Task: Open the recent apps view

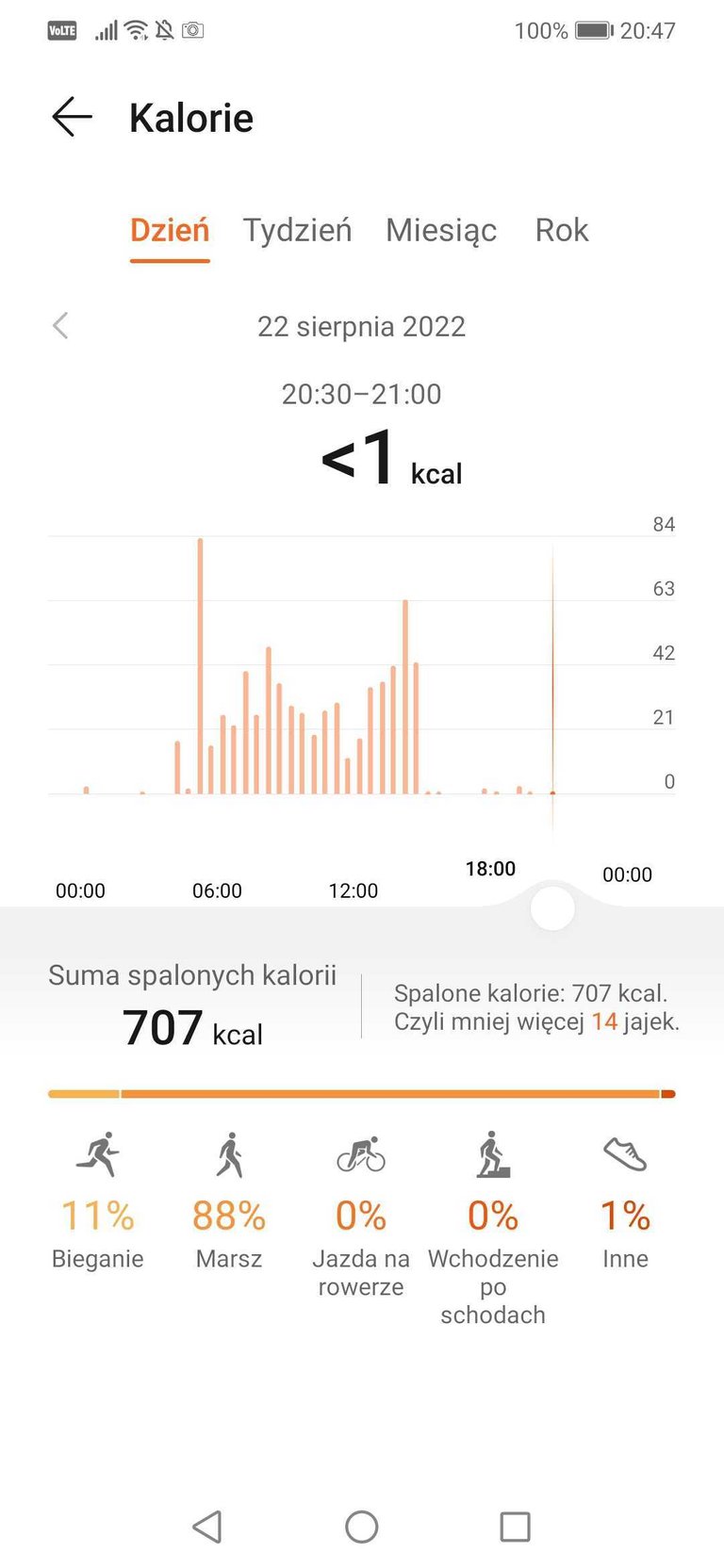Action: 515,1527
